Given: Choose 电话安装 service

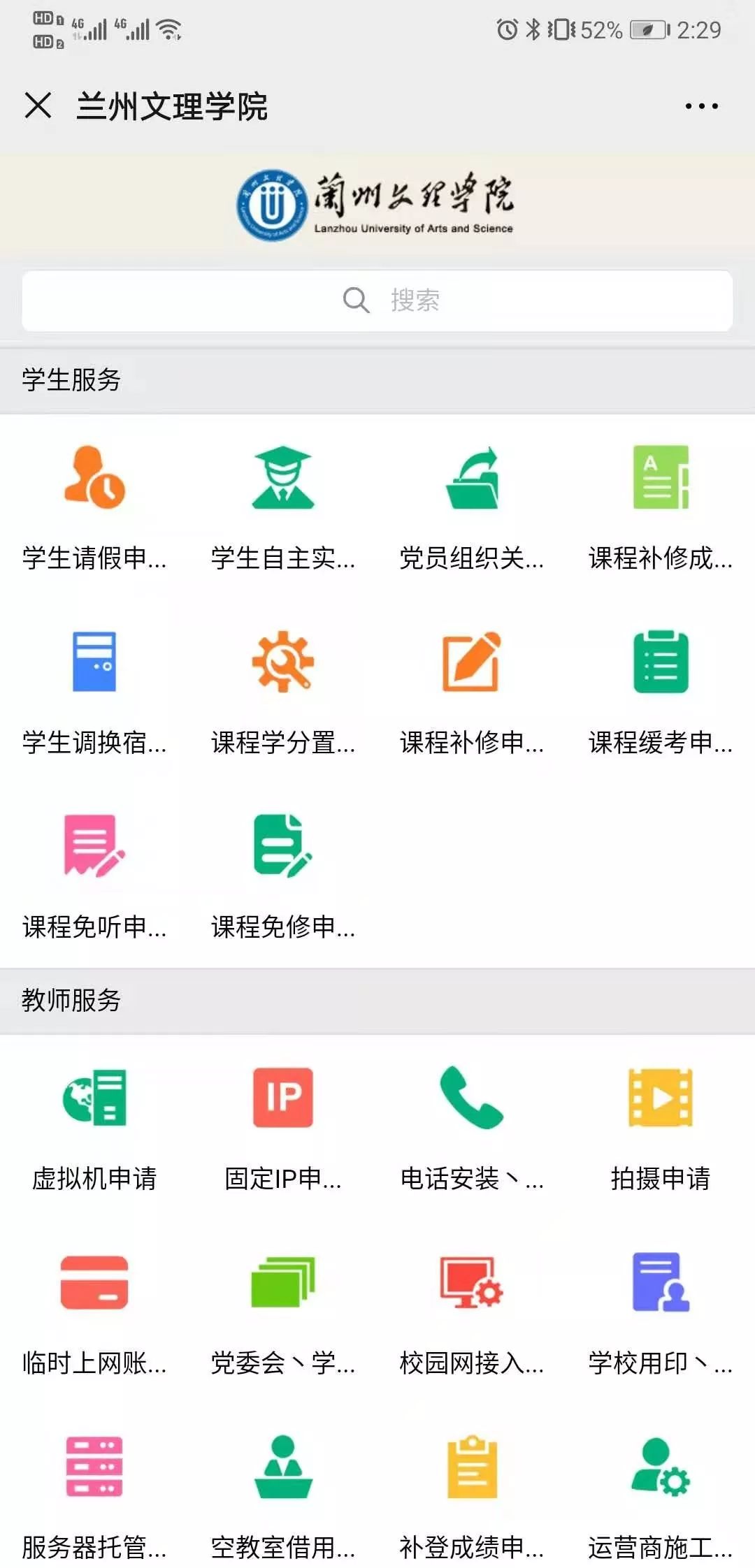Looking at the screenshot, I should pos(472,1125).
